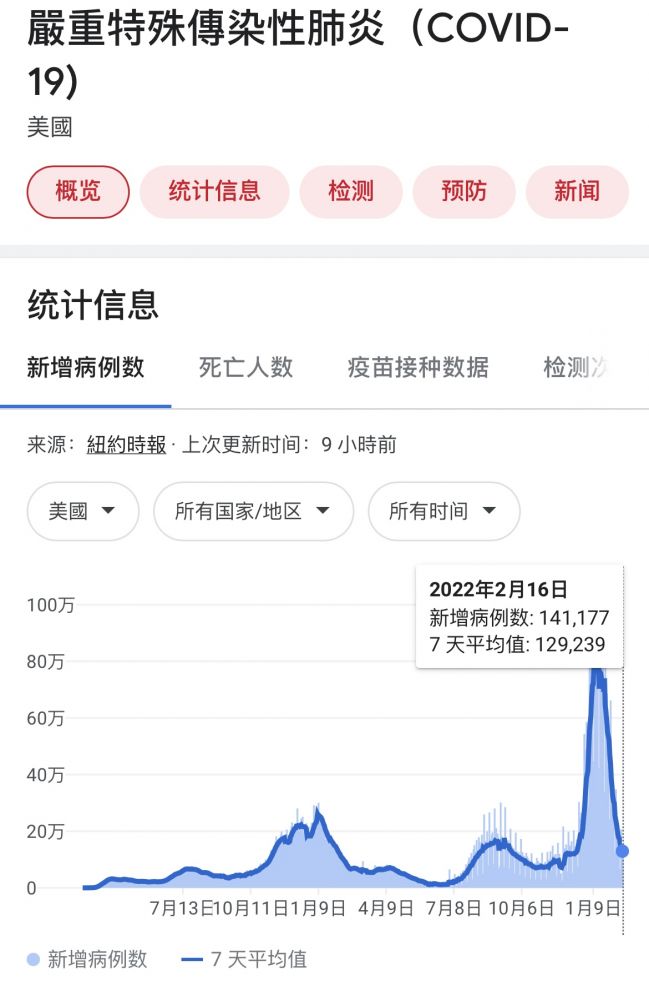Image resolution: width=649 pixels, height=1000 pixels.
Task: Expand the 所有国家/地区 dropdown
Action: coord(253,511)
